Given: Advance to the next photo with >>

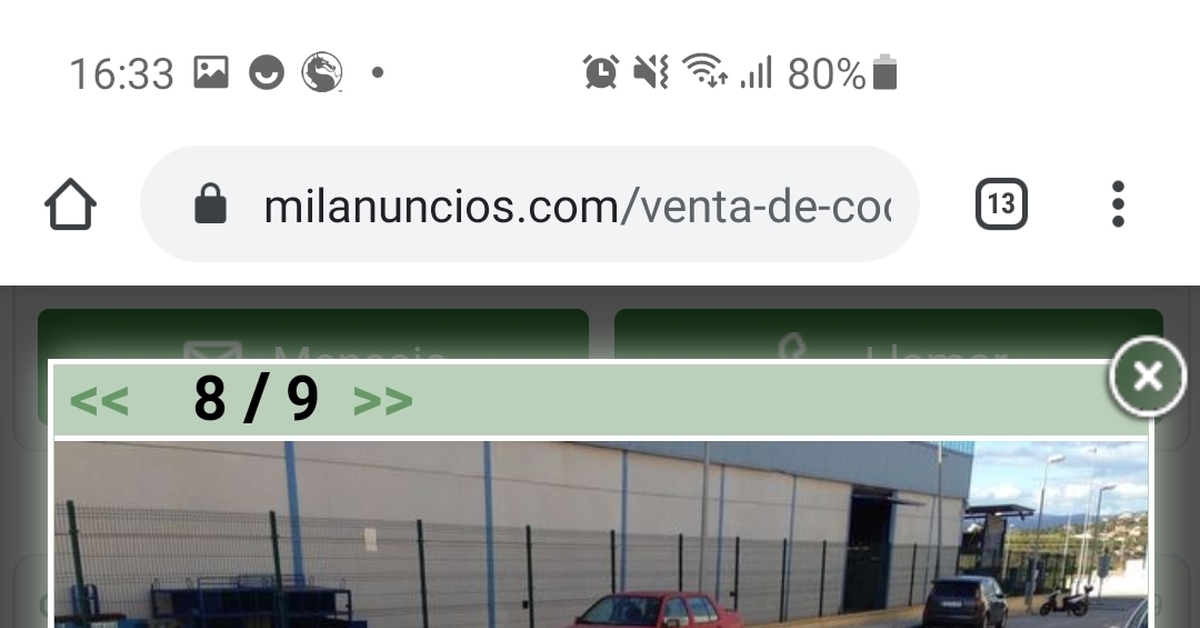Looking at the screenshot, I should pos(383,401).
